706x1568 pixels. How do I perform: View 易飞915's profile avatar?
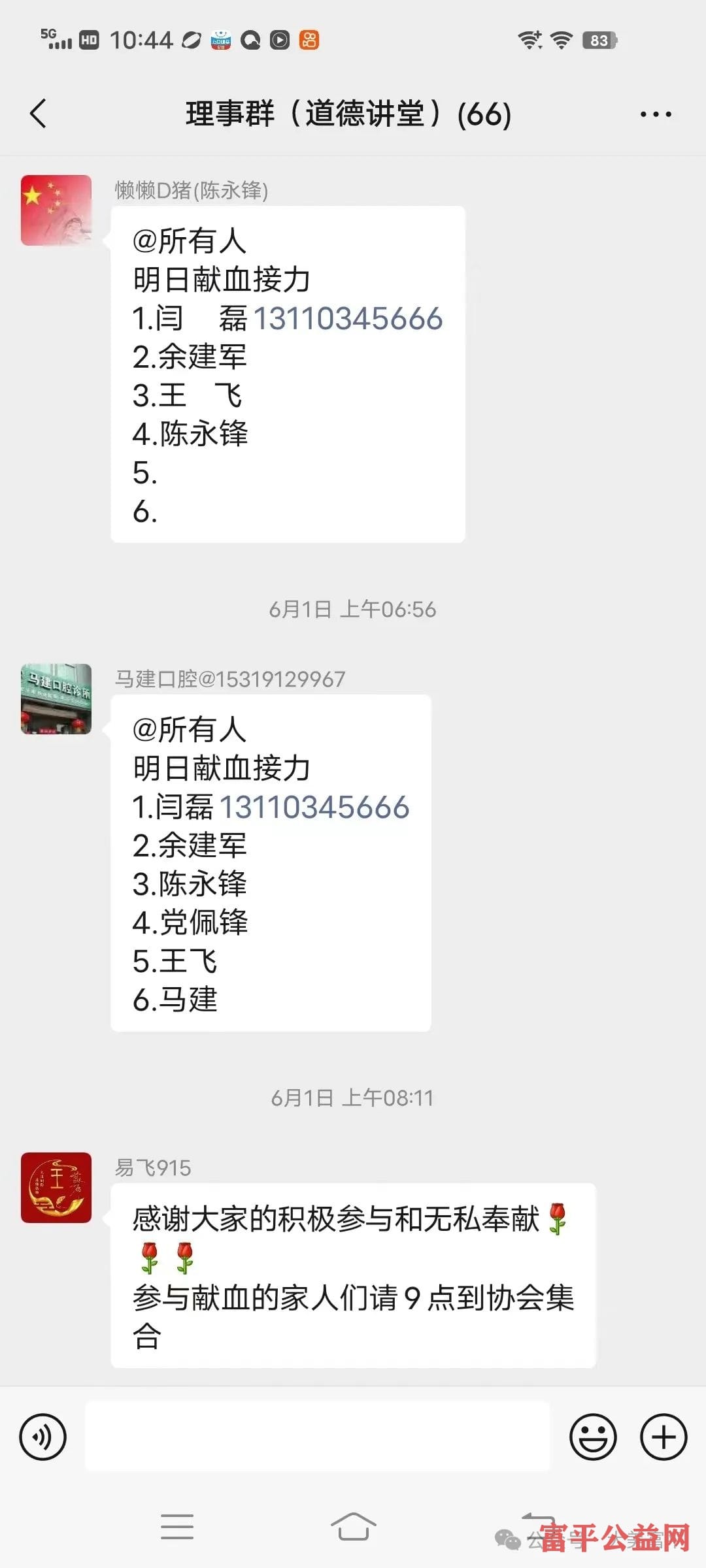tap(56, 1188)
